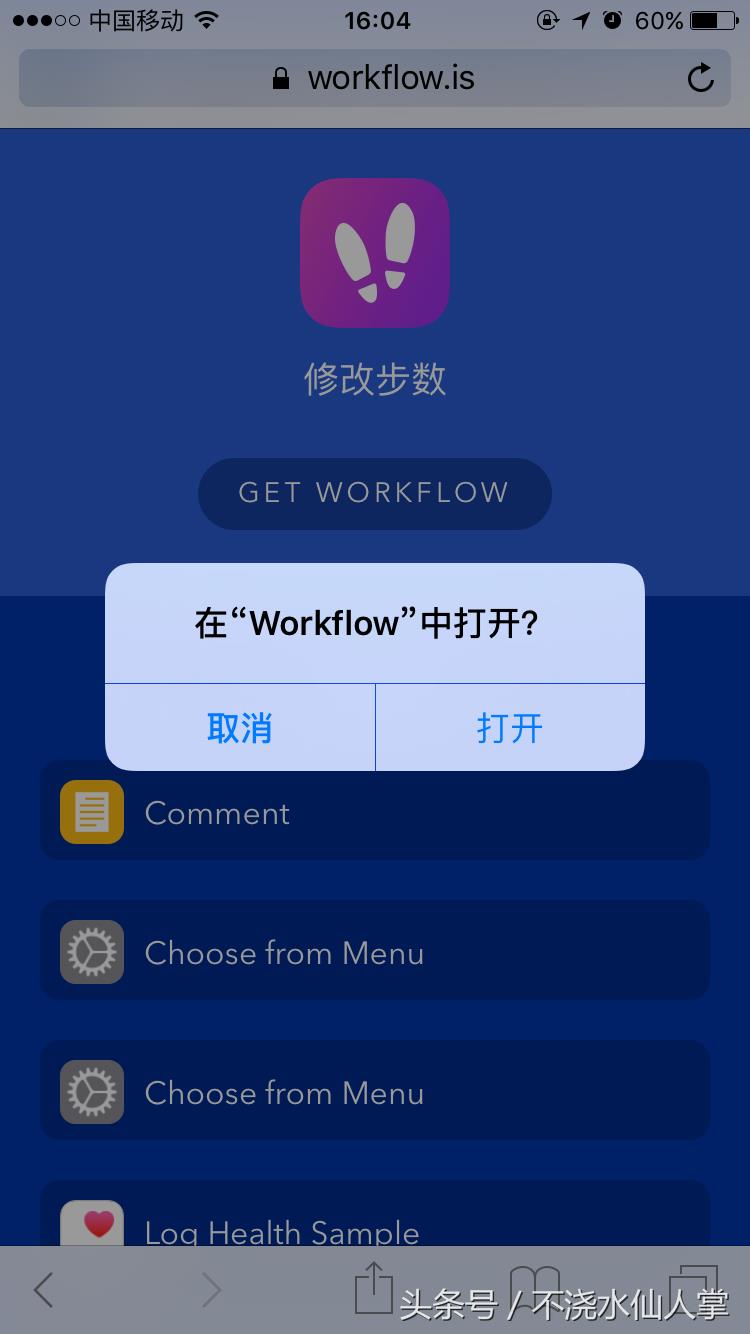750x1334 pixels.
Task: Cancel the dialog with 取消
Action: click(x=240, y=728)
